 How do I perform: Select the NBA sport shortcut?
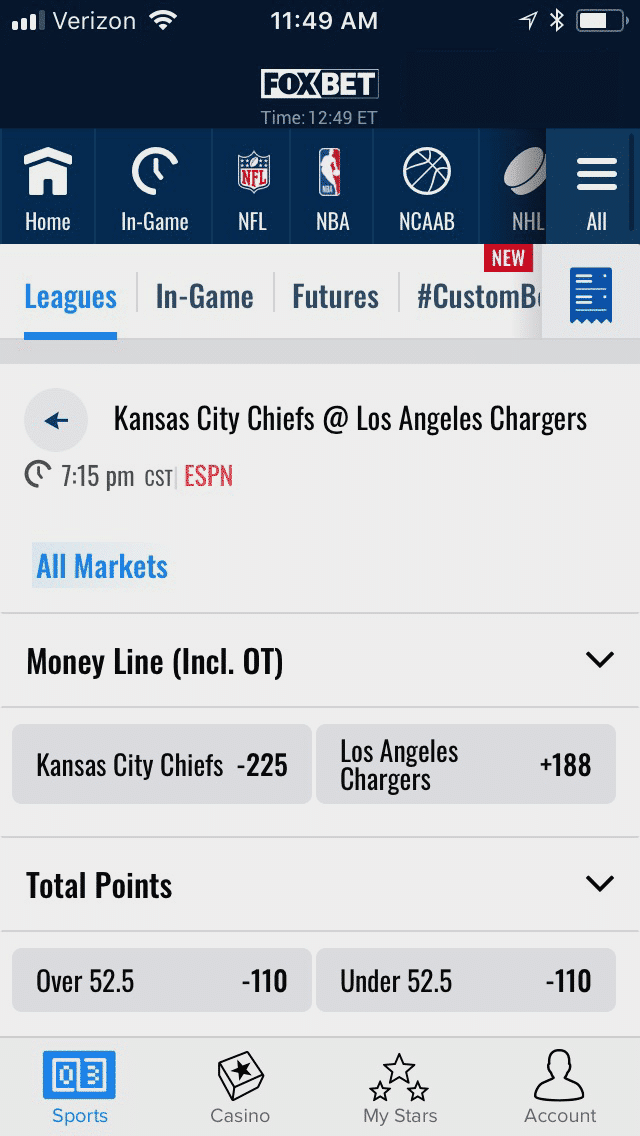point(332,187)
